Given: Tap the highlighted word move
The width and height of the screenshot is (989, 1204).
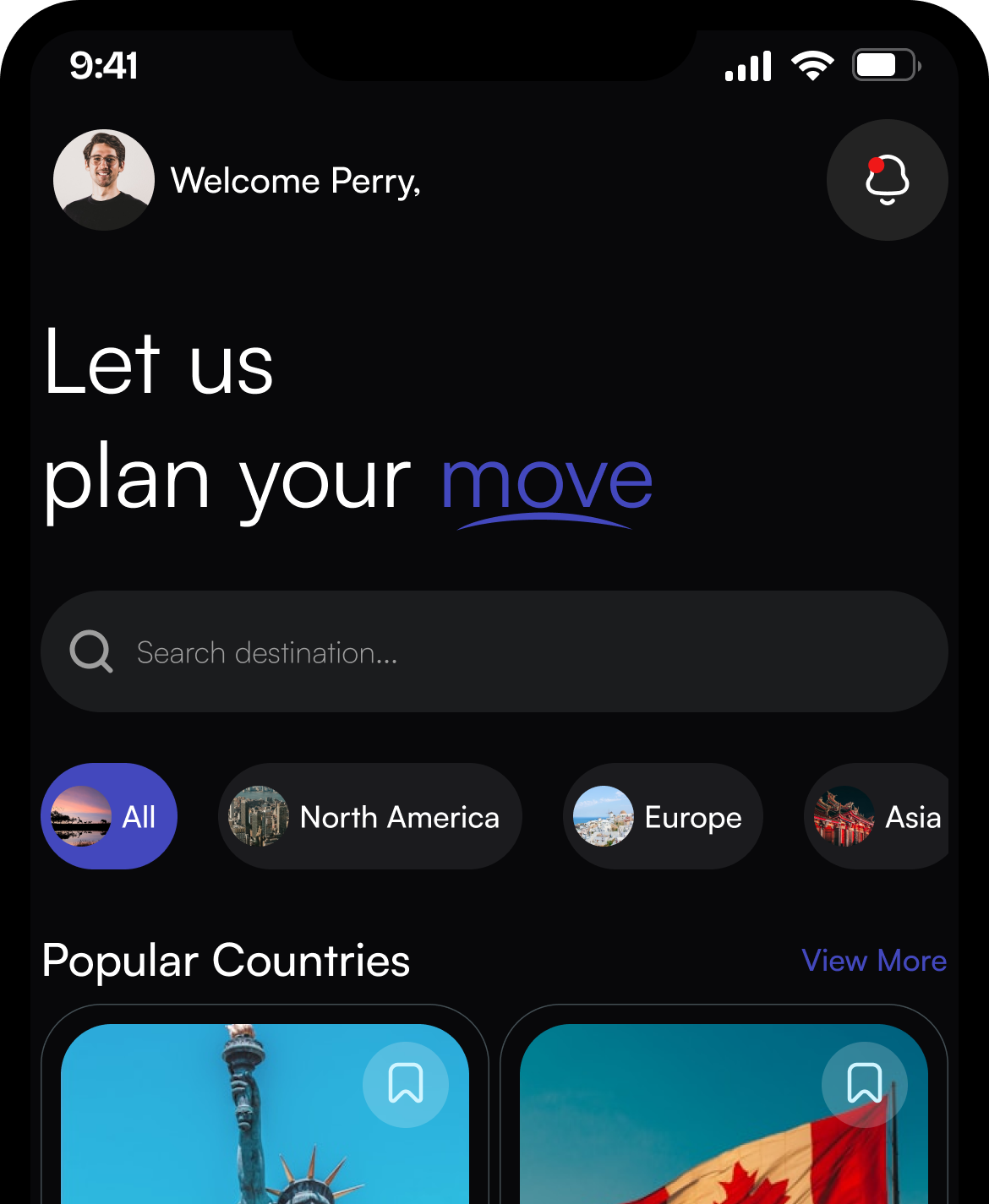Looking at the screenshot, I should [x=546, y=482].
